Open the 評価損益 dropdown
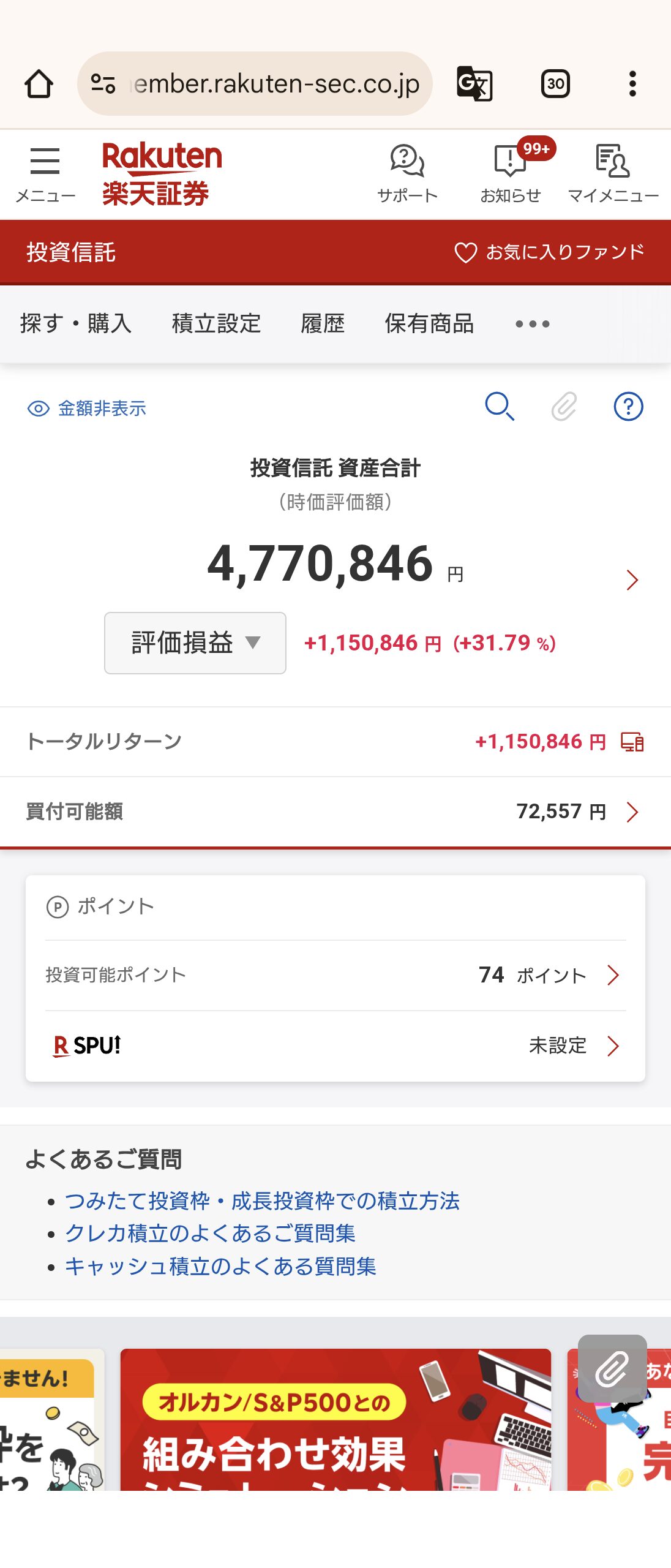This screenshot has width=671, height=1568. [195, 643]
